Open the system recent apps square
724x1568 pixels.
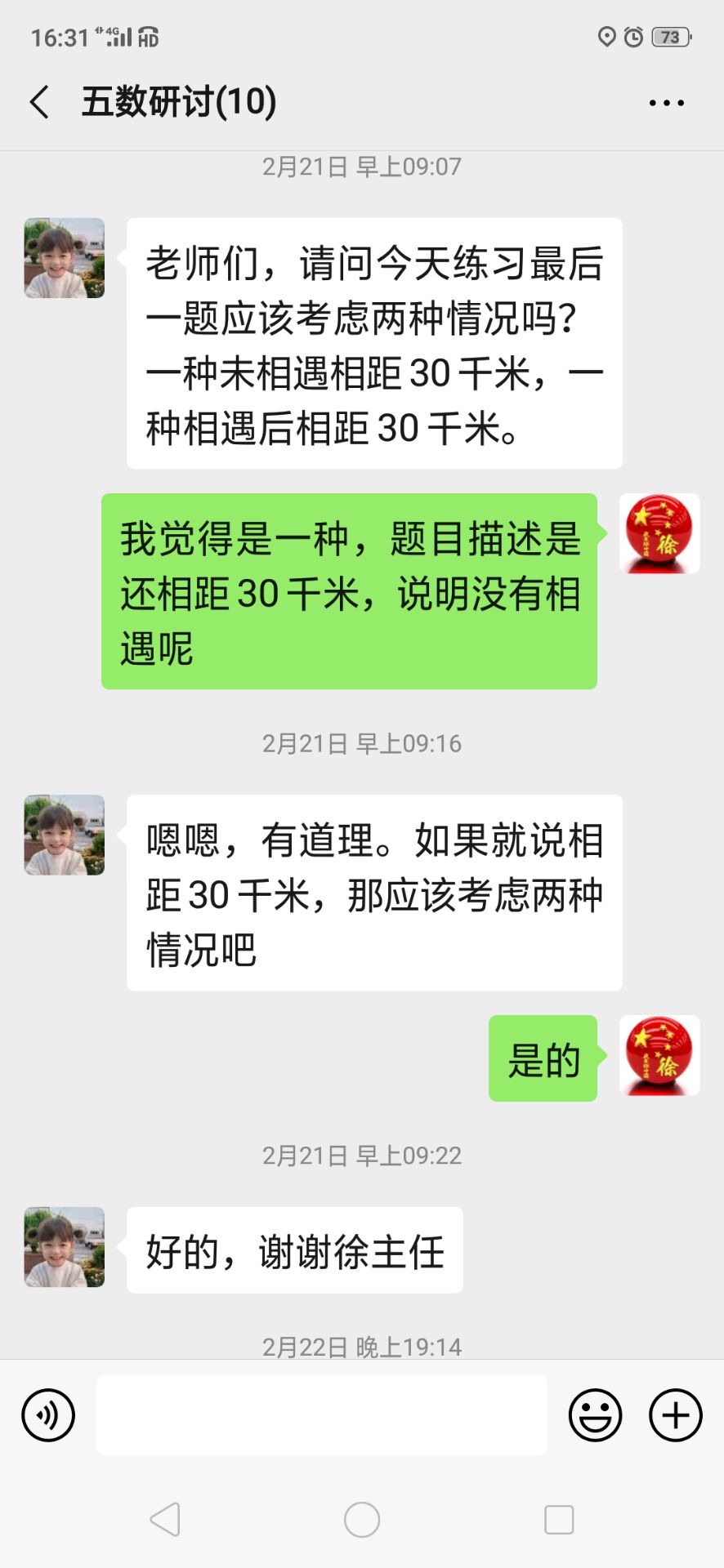(x=559, y=1520)
